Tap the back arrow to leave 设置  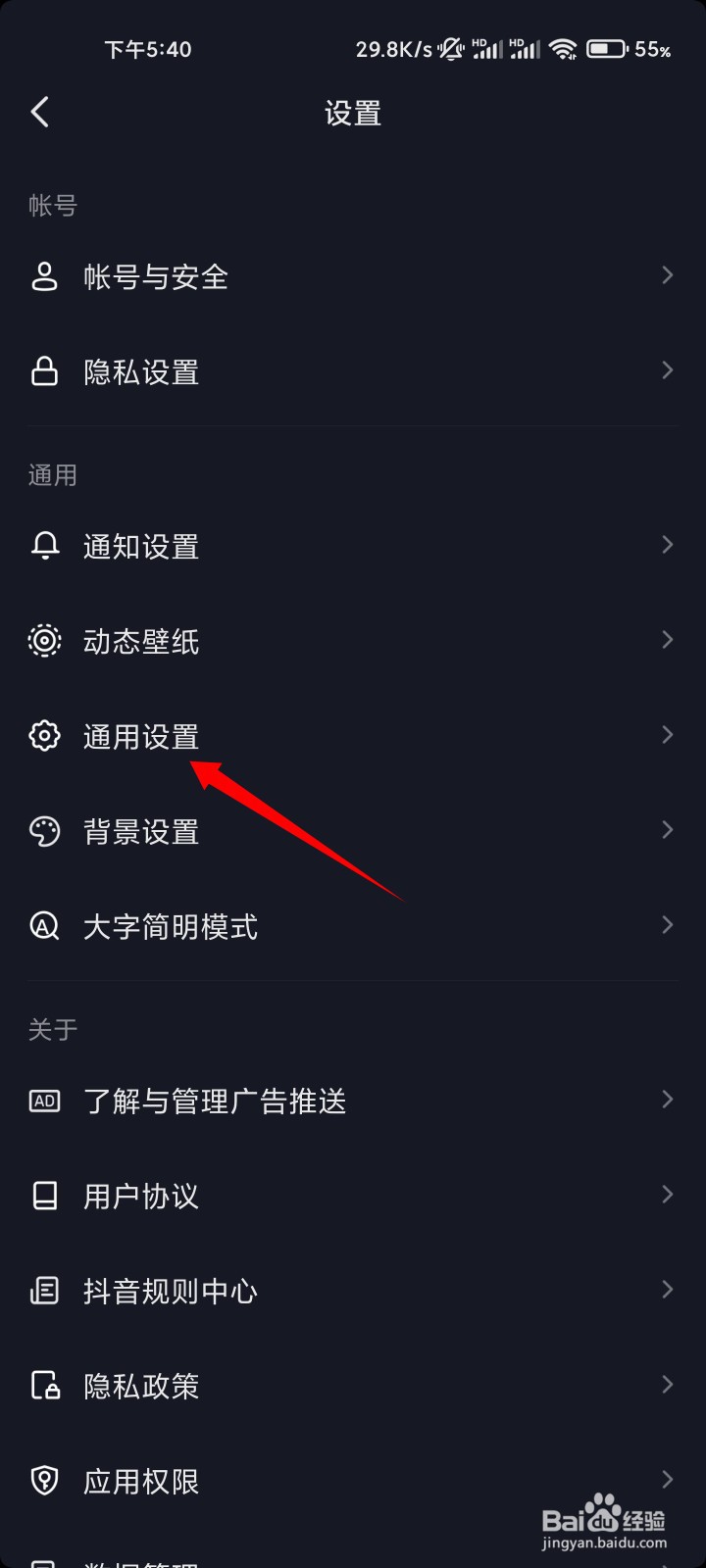click(39, 112)
